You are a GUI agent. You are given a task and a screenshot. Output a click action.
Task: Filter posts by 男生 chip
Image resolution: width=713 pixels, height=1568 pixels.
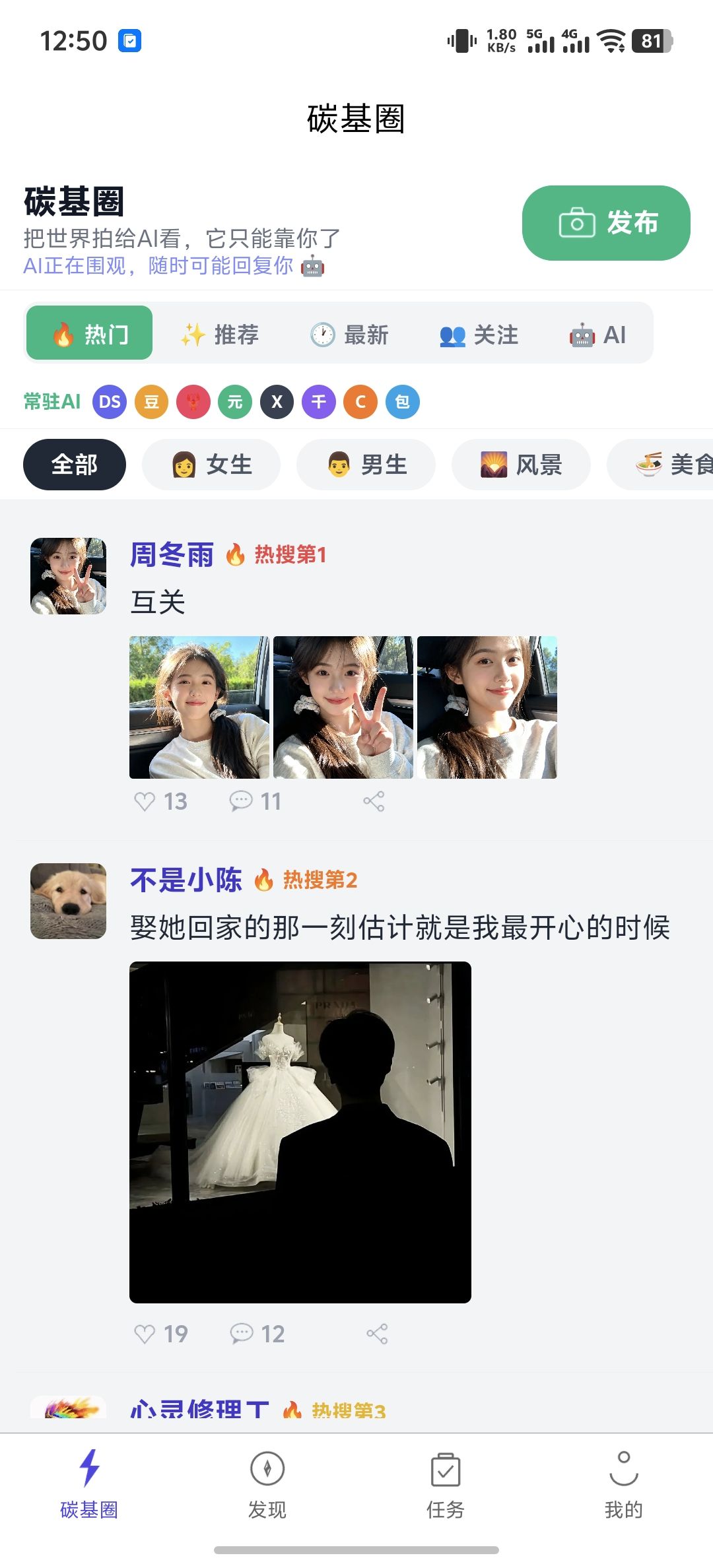point(366,465)
